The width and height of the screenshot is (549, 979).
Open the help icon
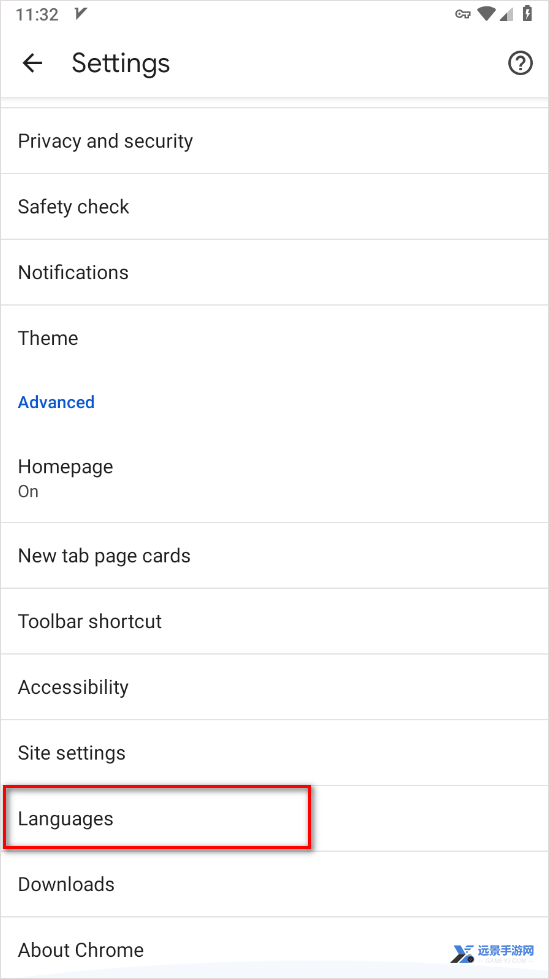520,63
